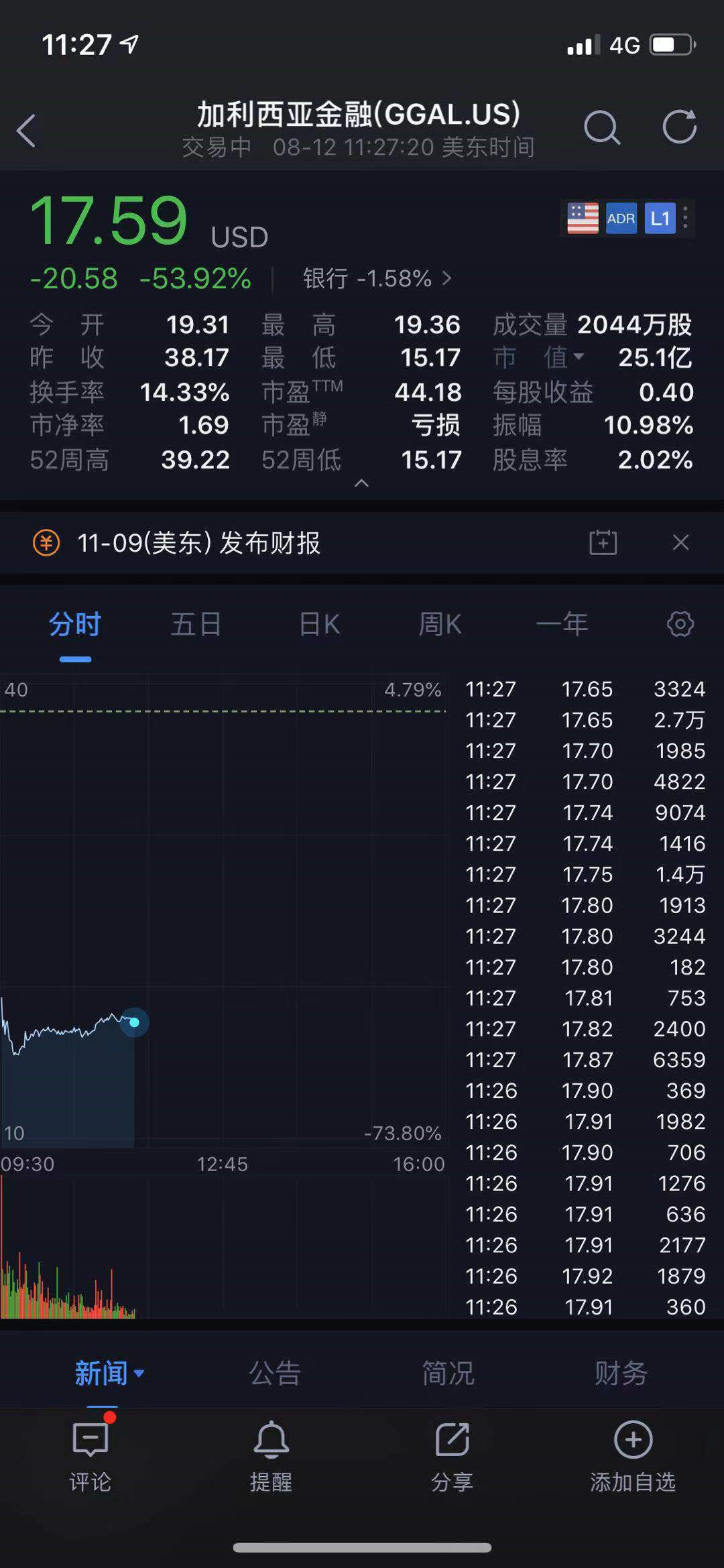Screen dimensions: 724x1568
Task: Add earnings date to calendar
Action: [603, 542]
